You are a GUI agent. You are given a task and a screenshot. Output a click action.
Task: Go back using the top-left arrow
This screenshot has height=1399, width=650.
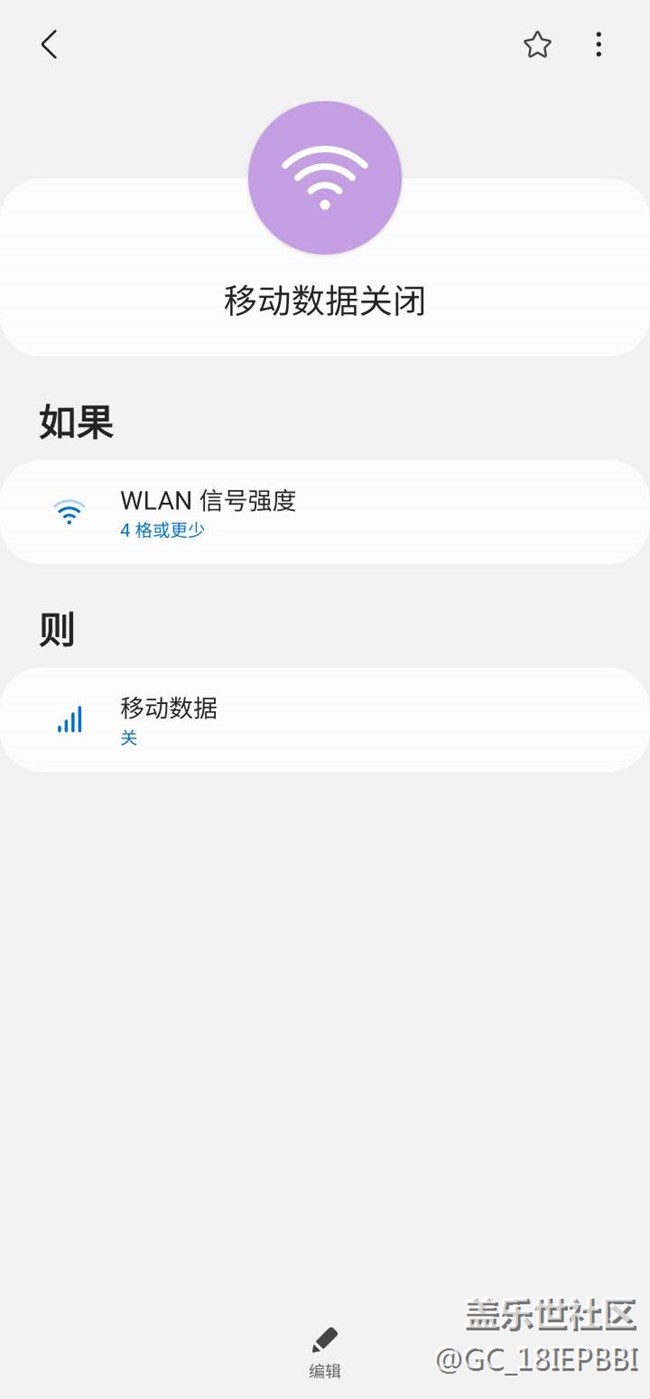point(49,44)
